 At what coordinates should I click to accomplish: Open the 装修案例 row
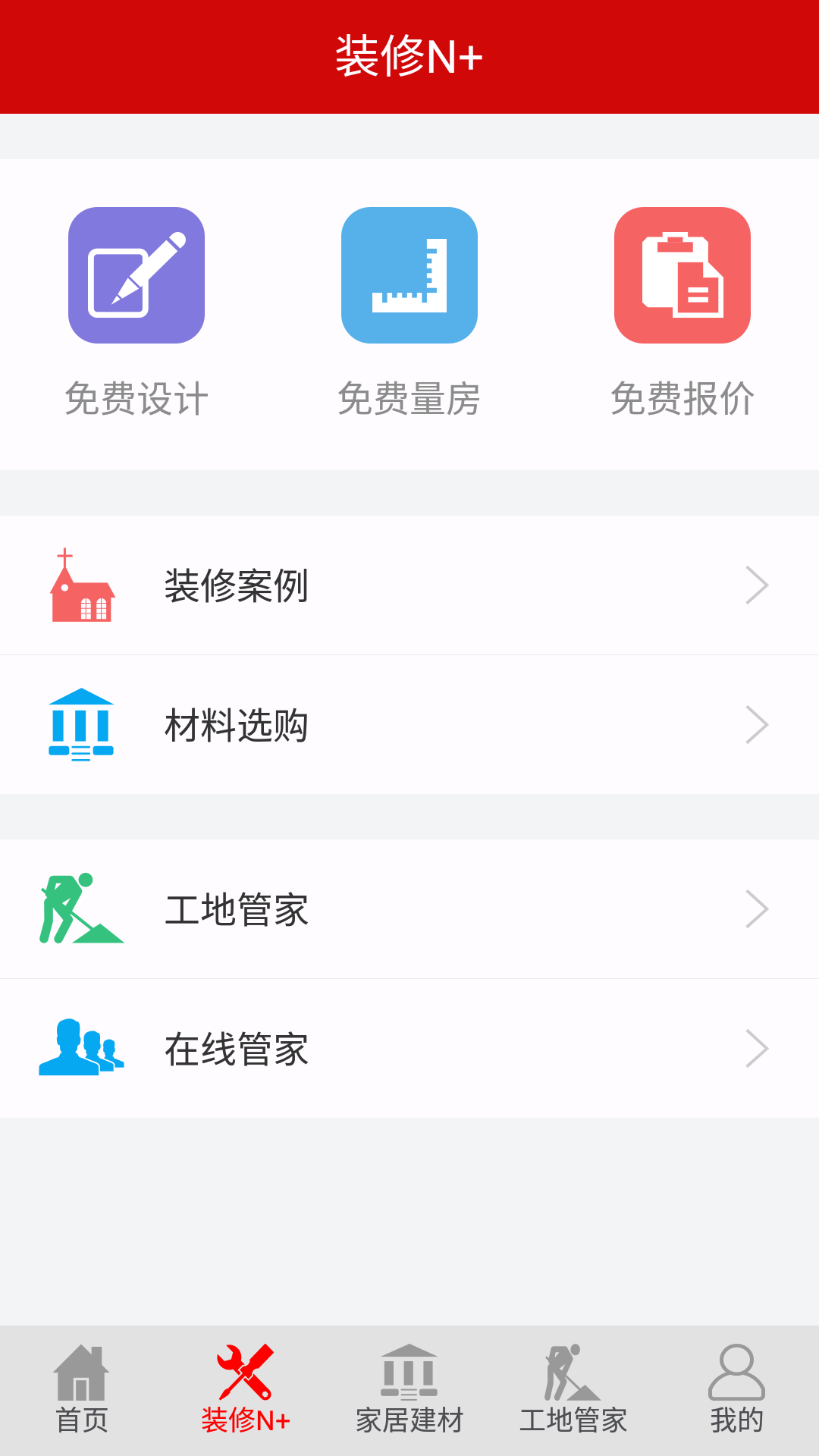click(409, 585)
